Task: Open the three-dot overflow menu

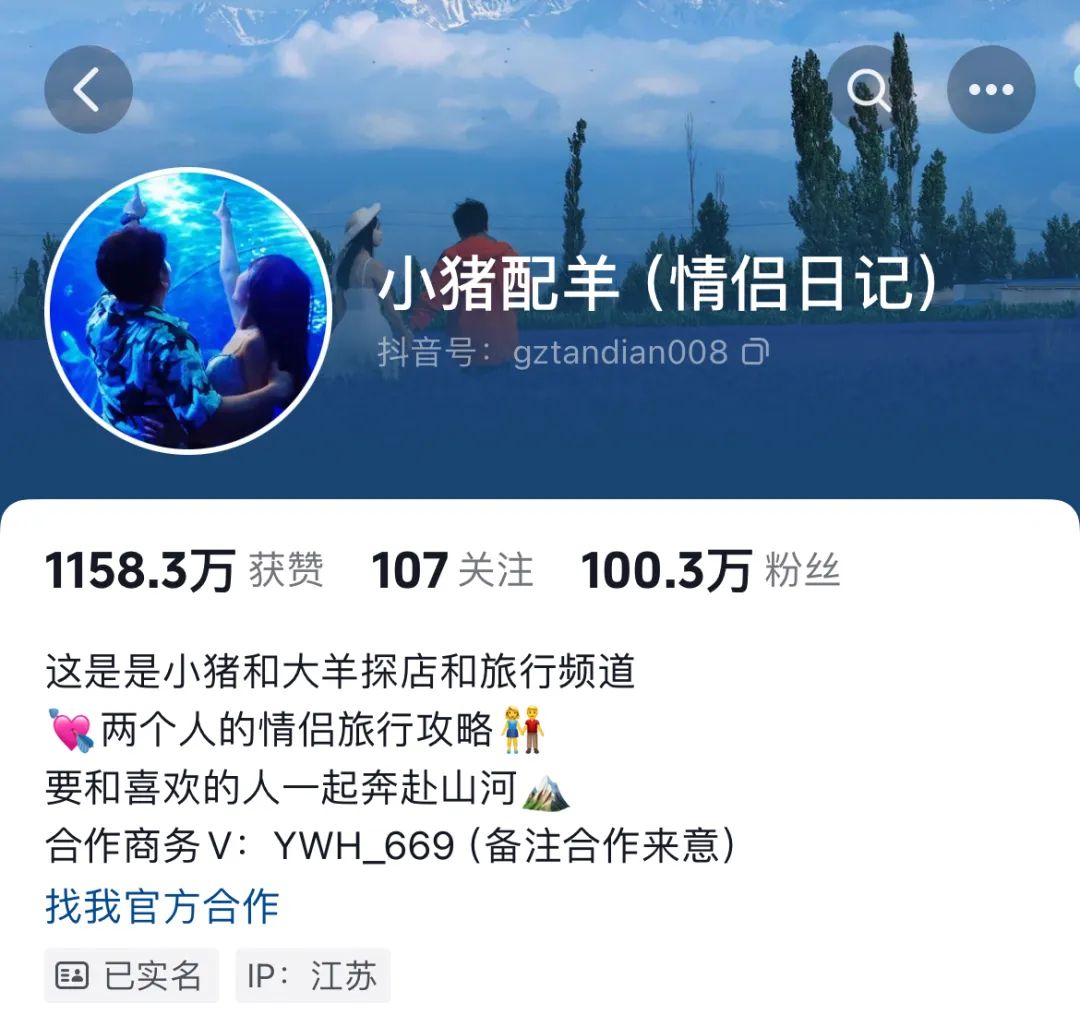Action: point(990,90)
